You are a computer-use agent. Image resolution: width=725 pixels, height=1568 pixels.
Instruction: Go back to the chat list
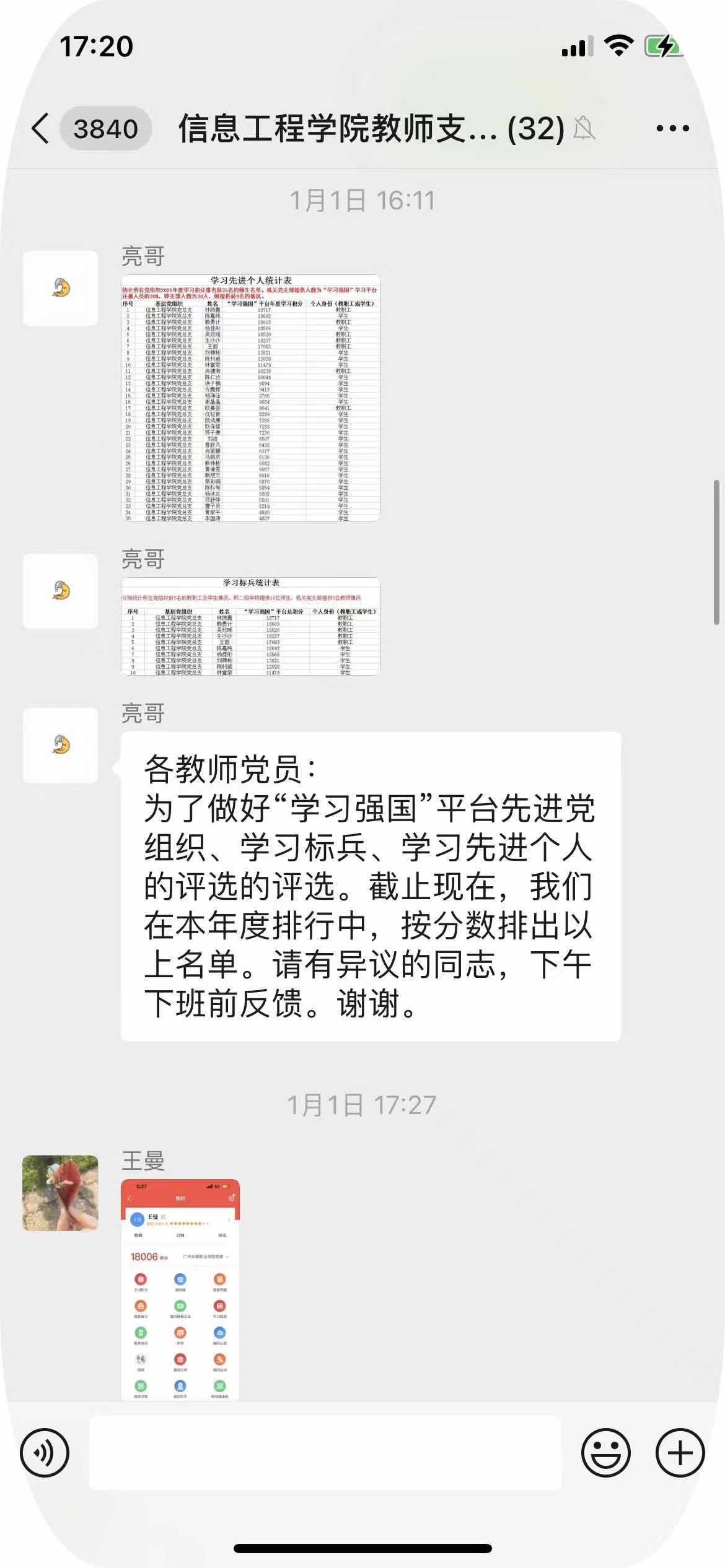tap(41, 129)
